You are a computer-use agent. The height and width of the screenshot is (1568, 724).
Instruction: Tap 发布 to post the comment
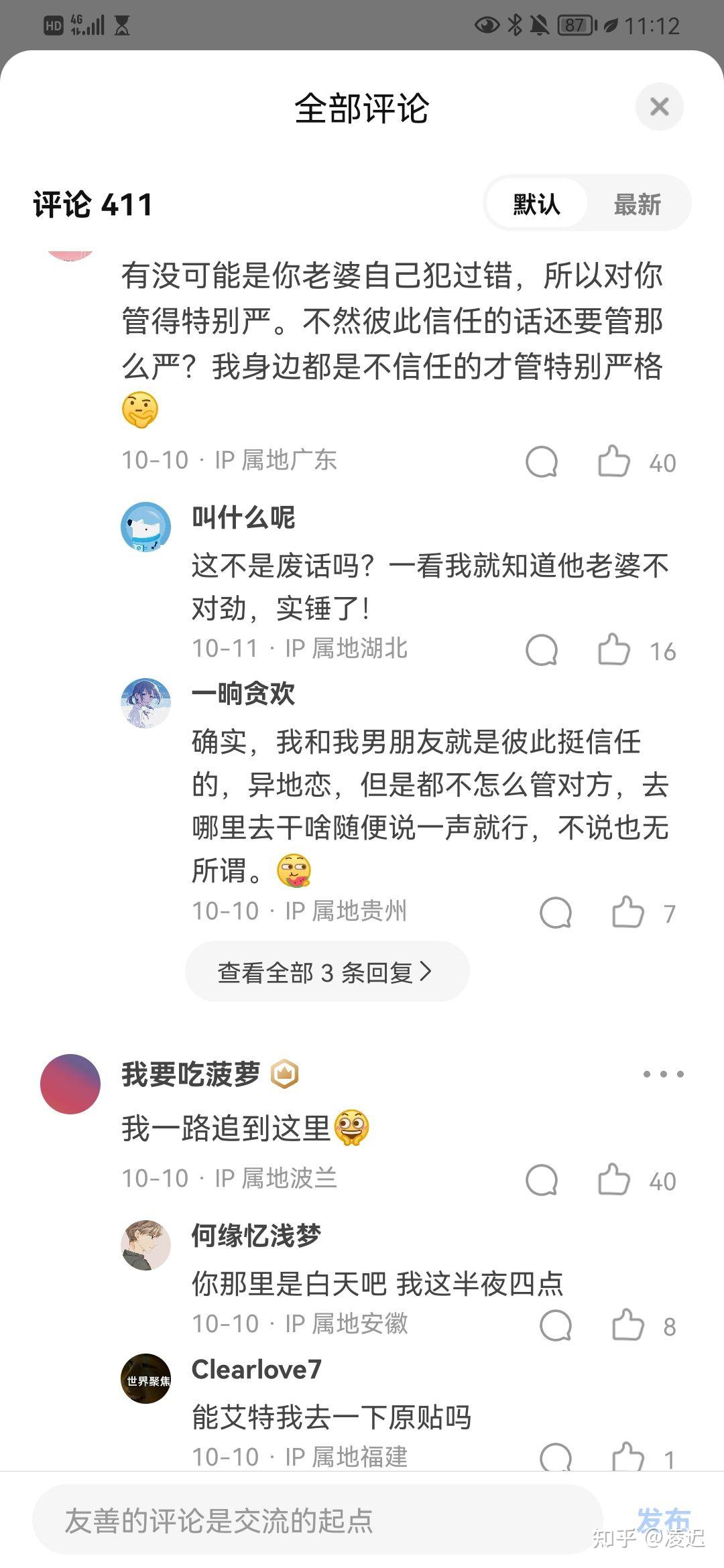662,1519
